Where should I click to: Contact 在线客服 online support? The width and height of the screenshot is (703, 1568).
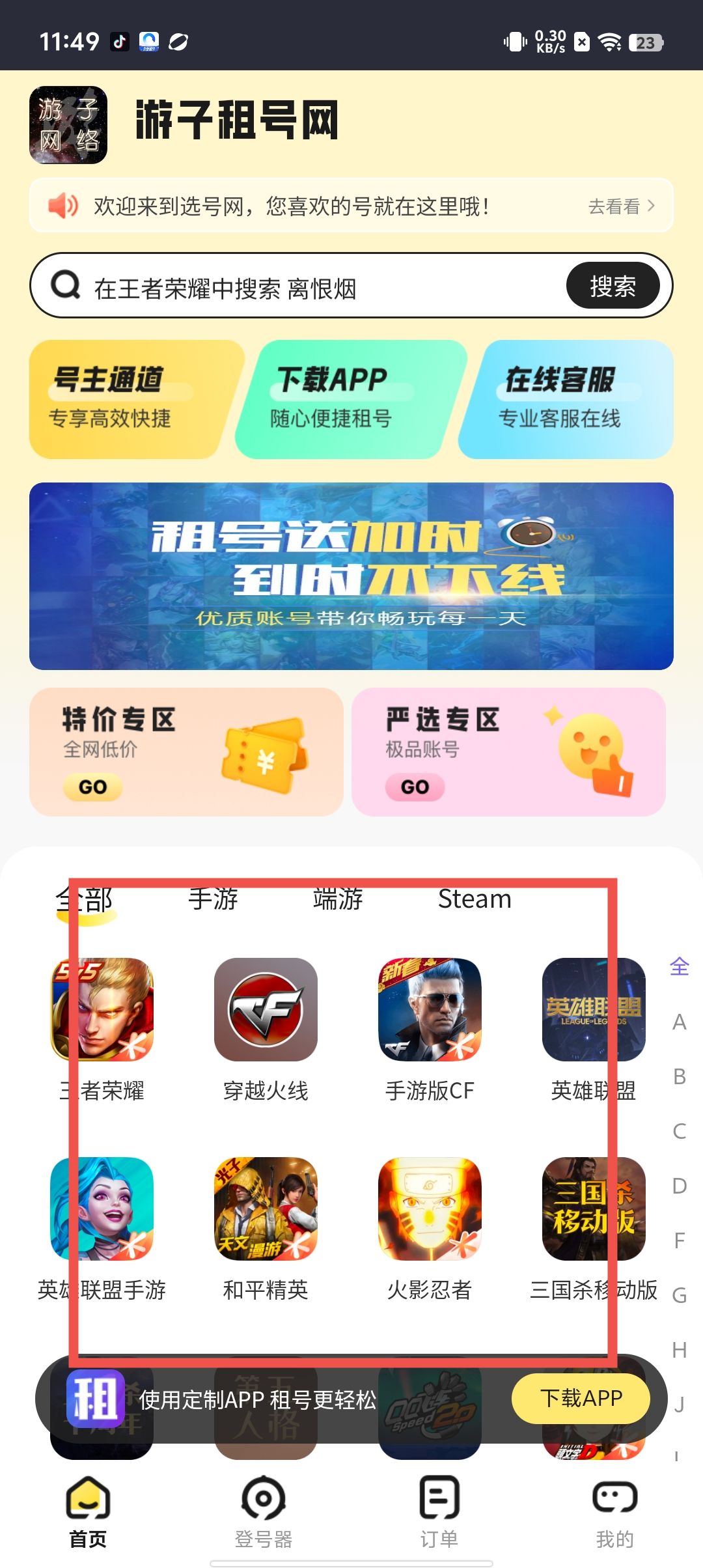(x=566, y=399)
